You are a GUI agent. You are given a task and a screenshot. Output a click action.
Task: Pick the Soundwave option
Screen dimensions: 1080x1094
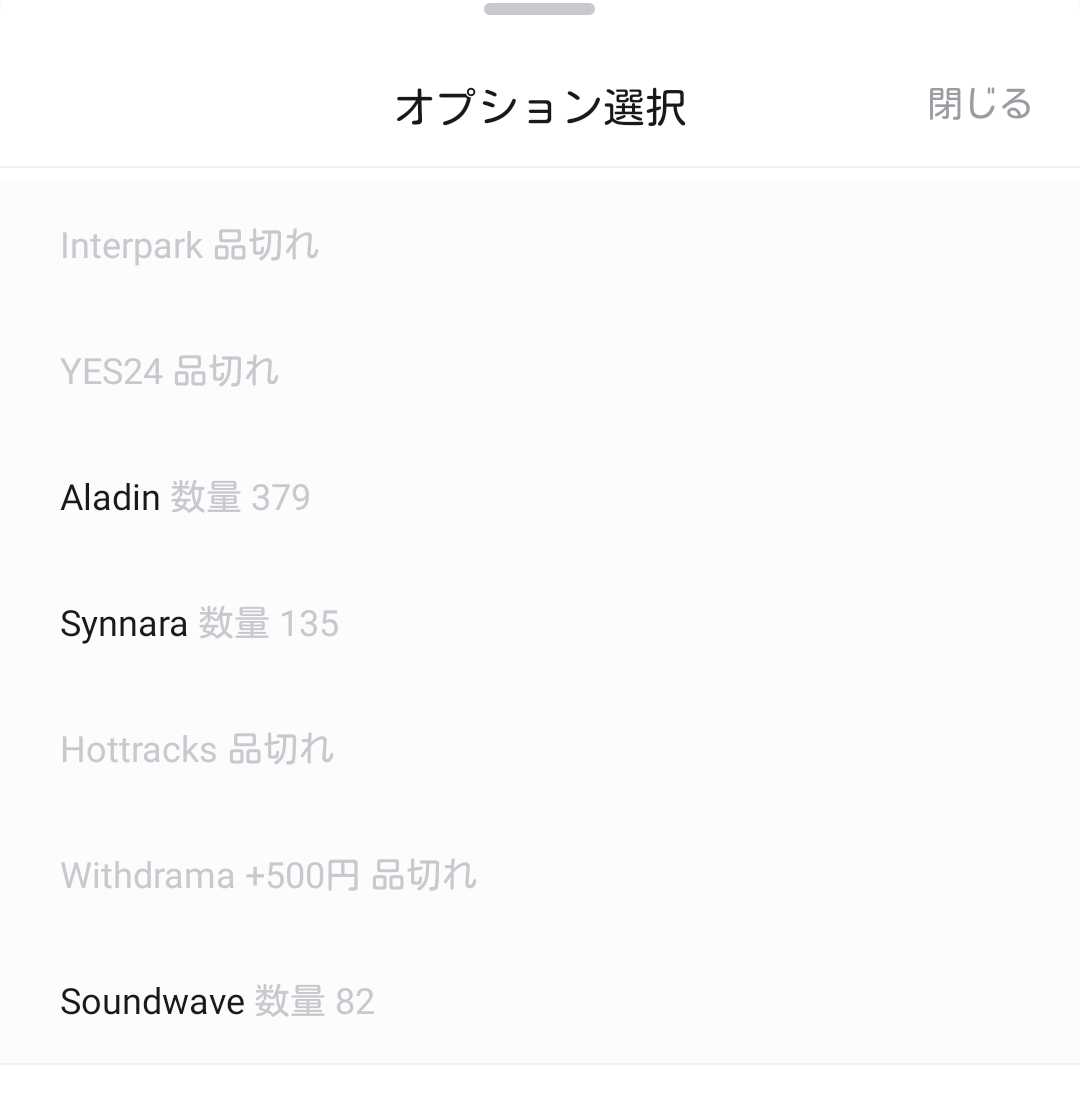tap(217, 1001)
